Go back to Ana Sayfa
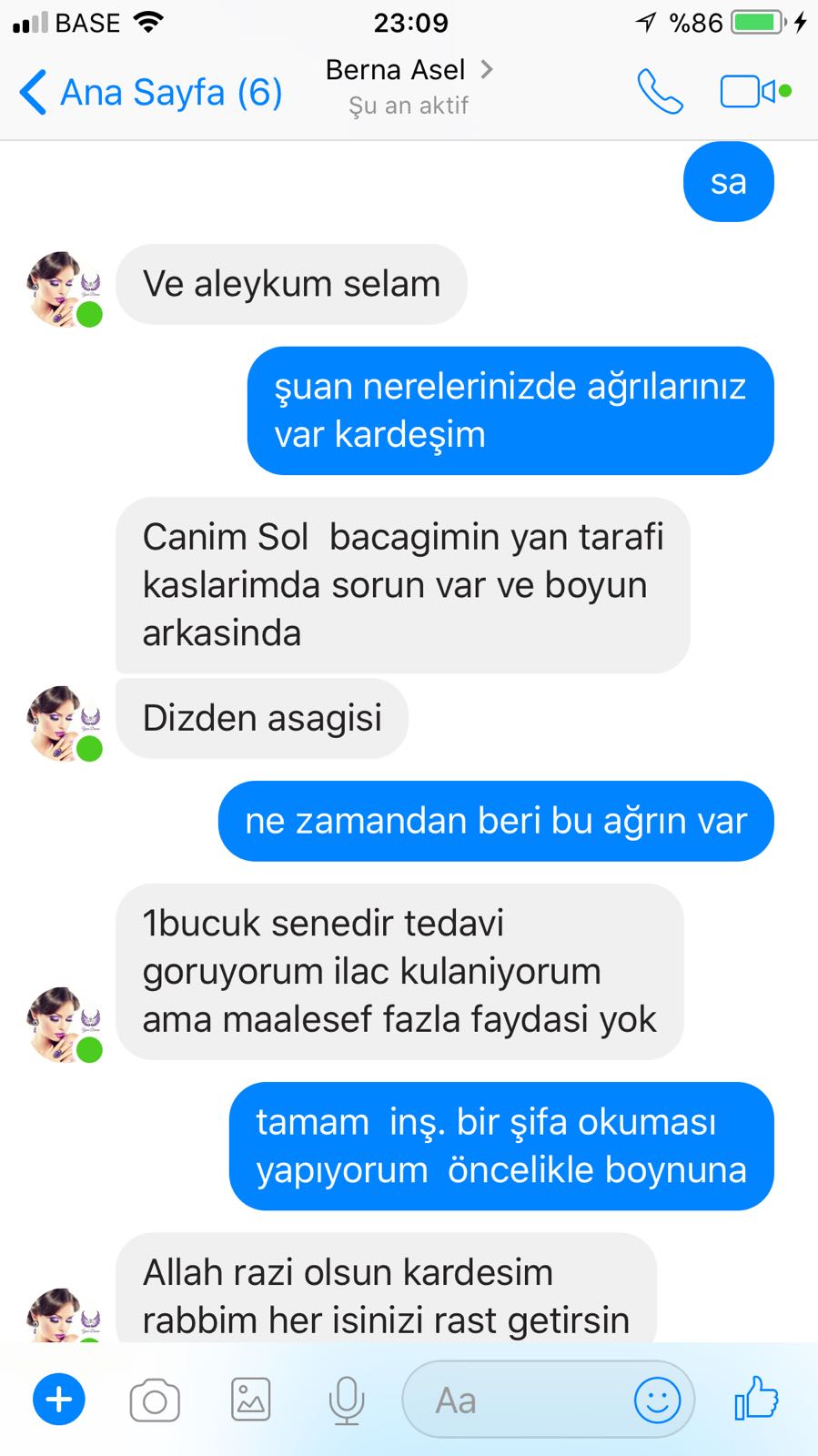The width and height of the screenshot is (818, 1456). point(151,92)
